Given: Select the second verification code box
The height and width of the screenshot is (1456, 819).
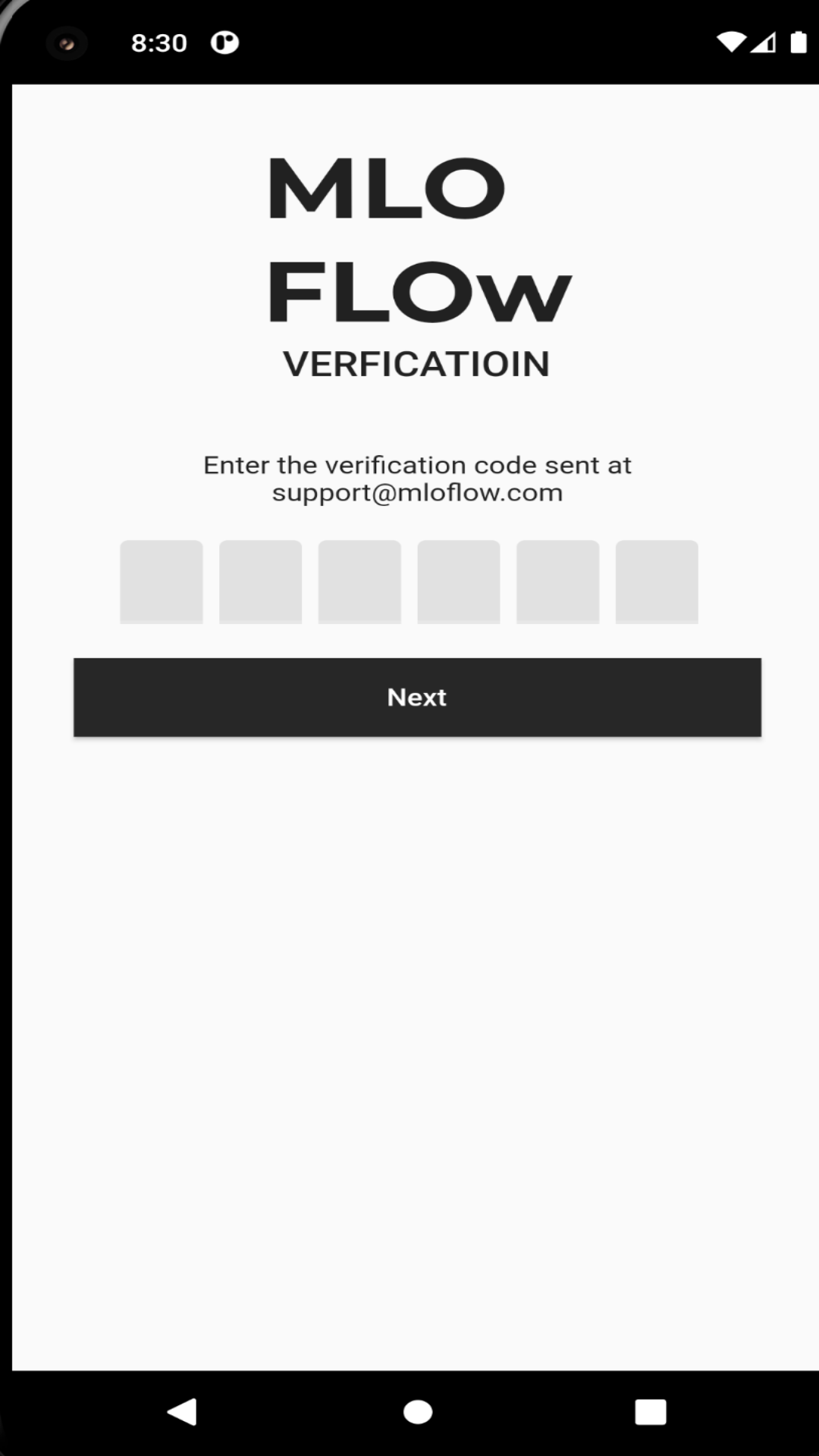Looking at the screenshot, I should [260, 582].
